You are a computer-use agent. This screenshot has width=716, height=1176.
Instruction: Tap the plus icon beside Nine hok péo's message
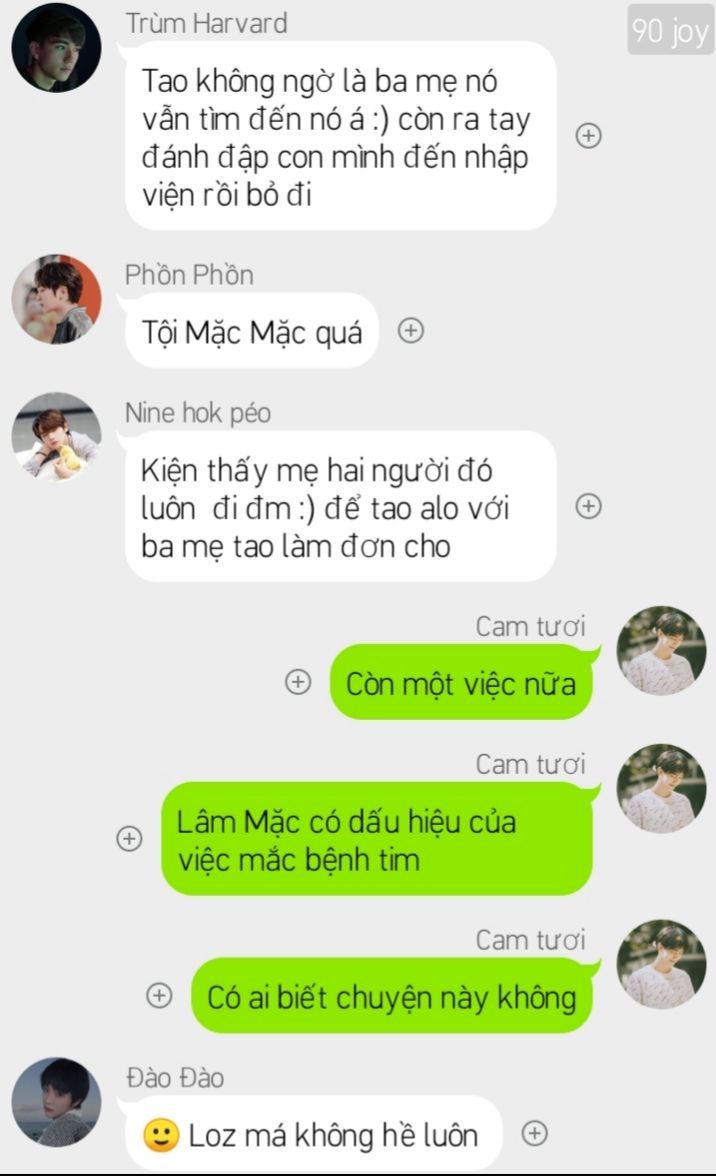(x=589, y=506)
